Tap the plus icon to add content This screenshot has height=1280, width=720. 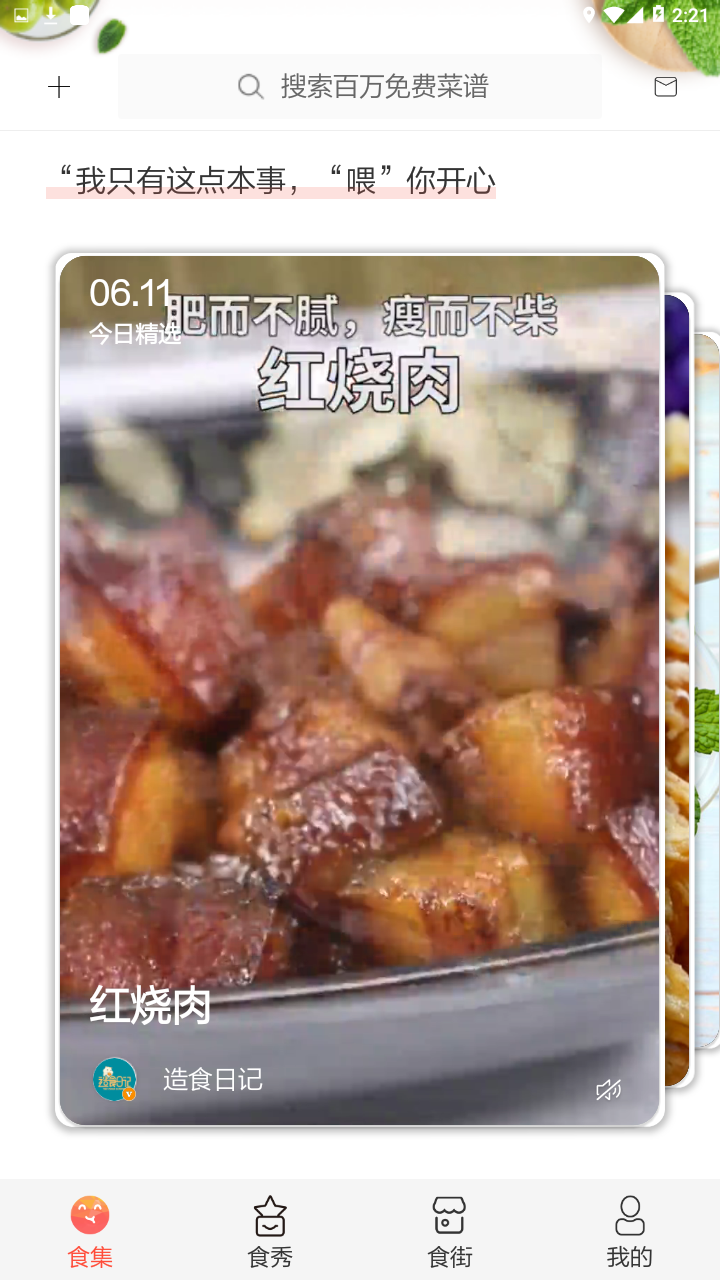tap(59, 87)
